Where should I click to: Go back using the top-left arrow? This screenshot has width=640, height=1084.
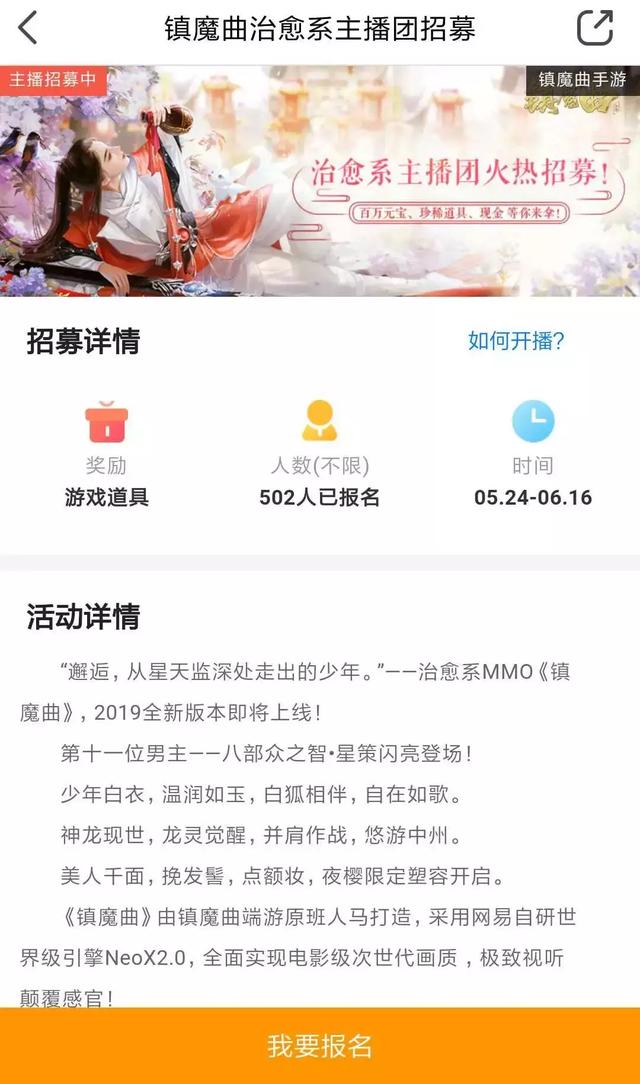coord(28,28)
